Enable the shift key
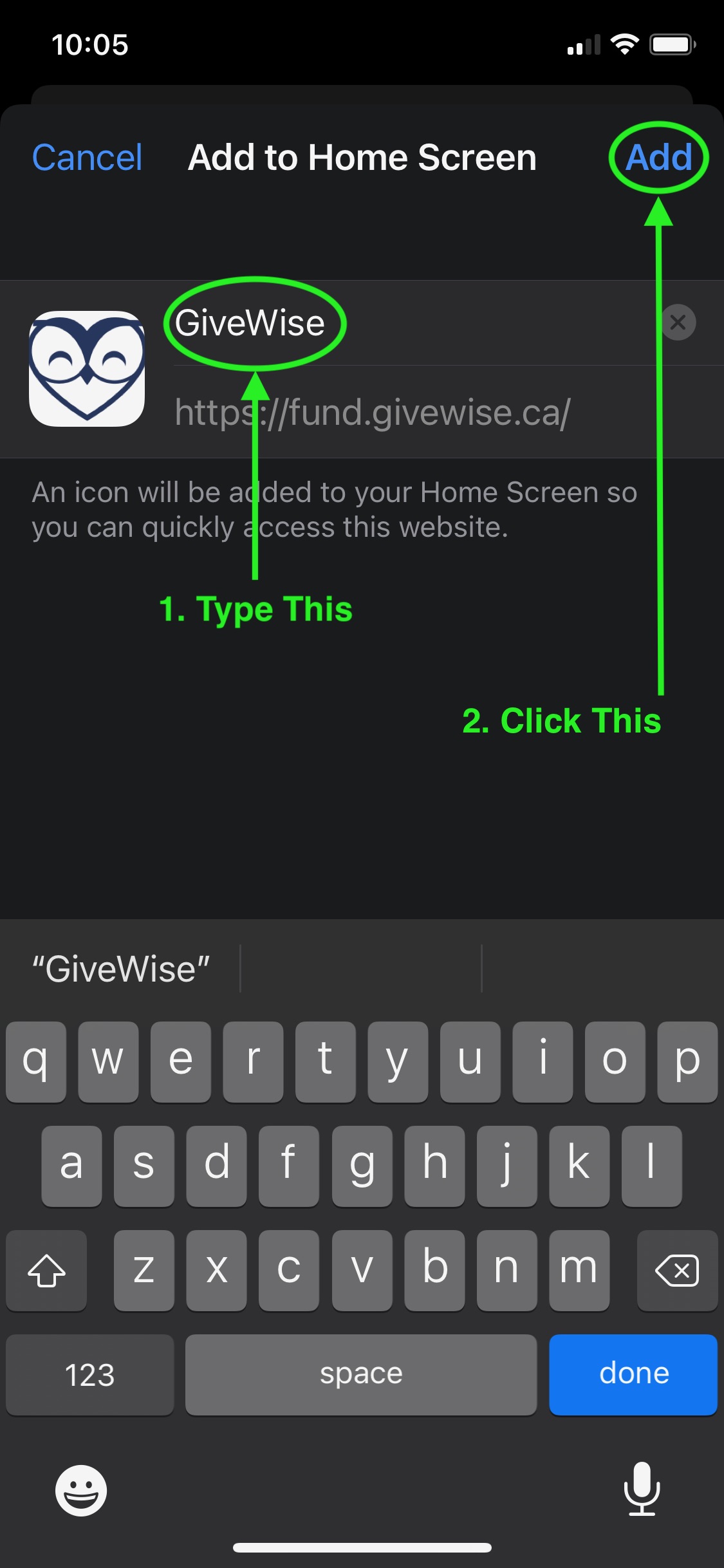 pos(46,1271)
